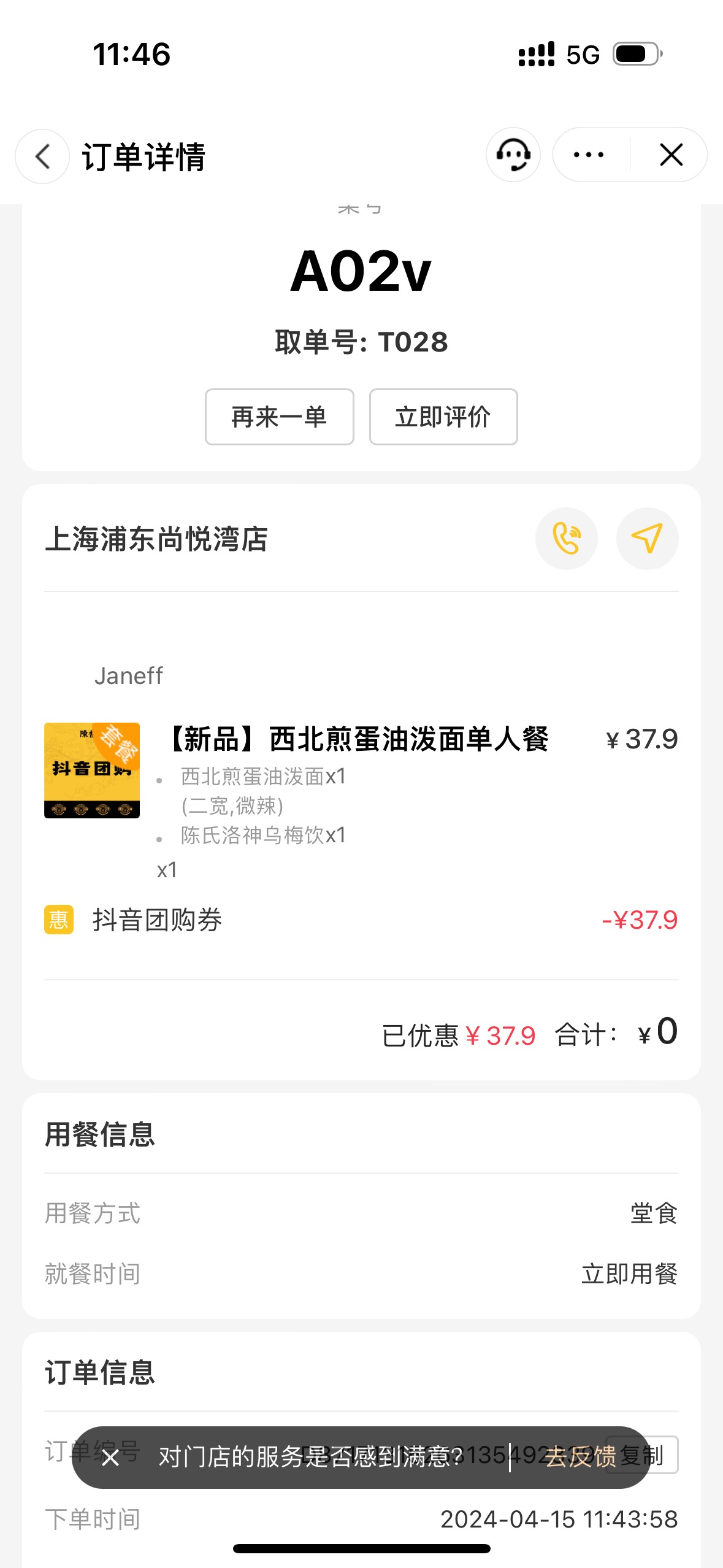Navigate to the store location
Image resolution: width=723 pixels, height=1568 pixels.
coord(648,539)
